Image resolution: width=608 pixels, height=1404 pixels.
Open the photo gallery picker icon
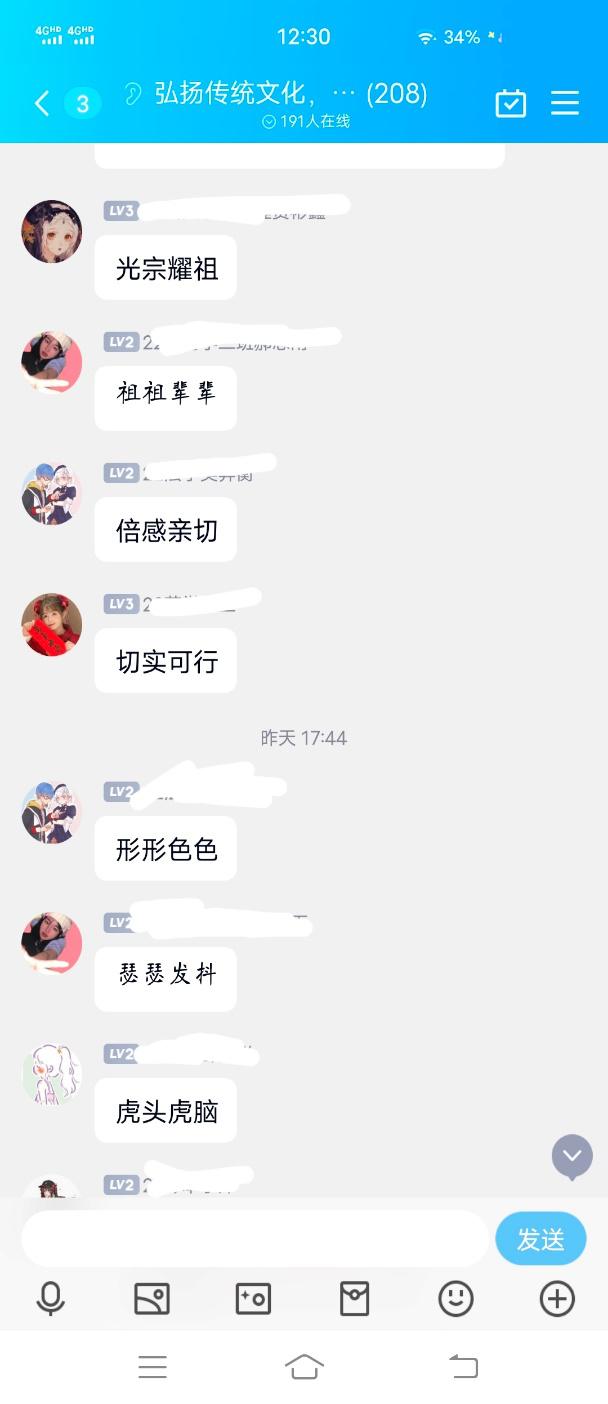(152, 1299)
